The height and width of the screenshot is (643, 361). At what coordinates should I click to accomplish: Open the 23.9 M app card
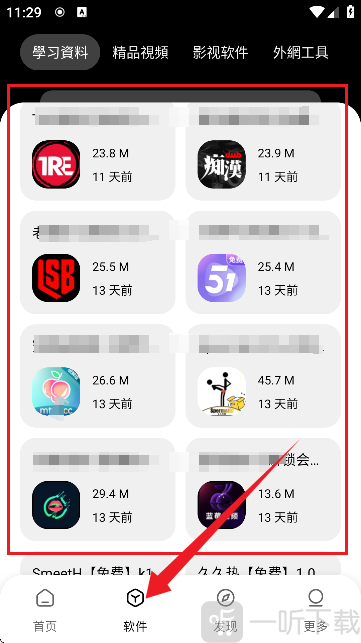point(263,151)
